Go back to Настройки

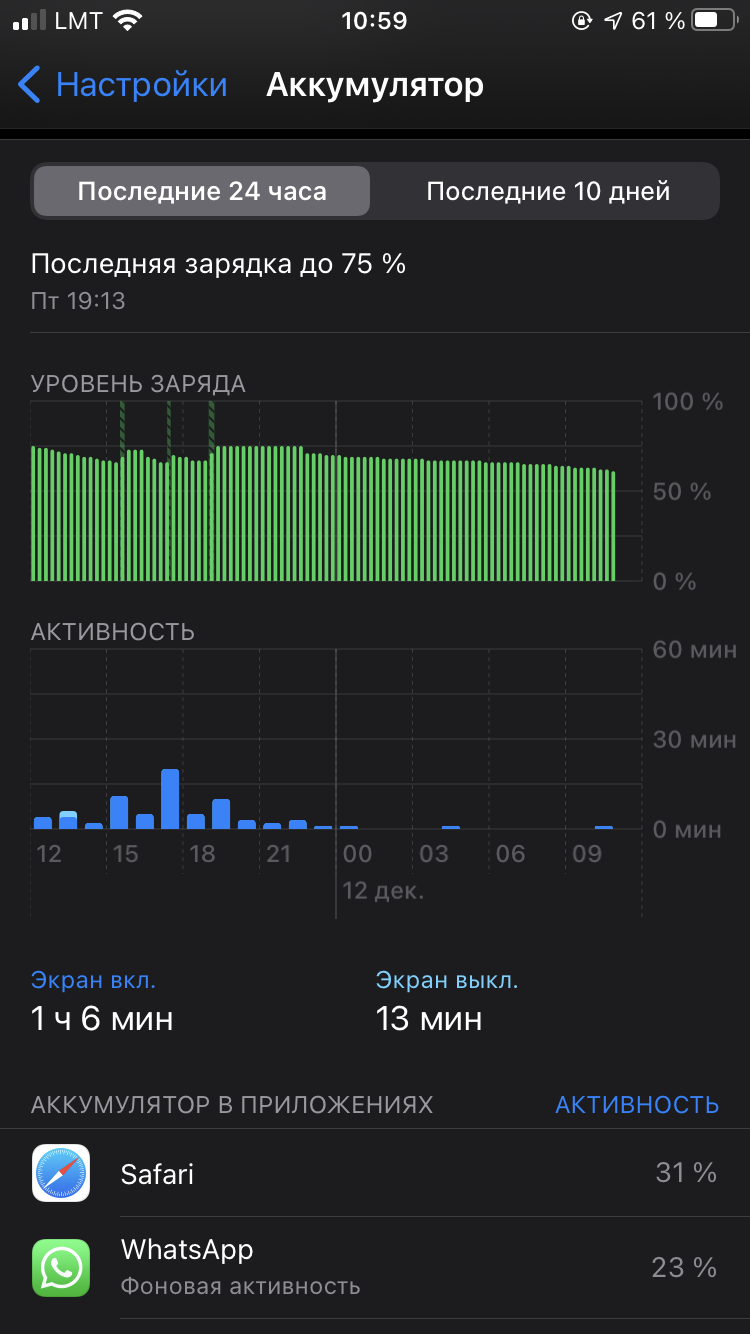coord(122,85)
